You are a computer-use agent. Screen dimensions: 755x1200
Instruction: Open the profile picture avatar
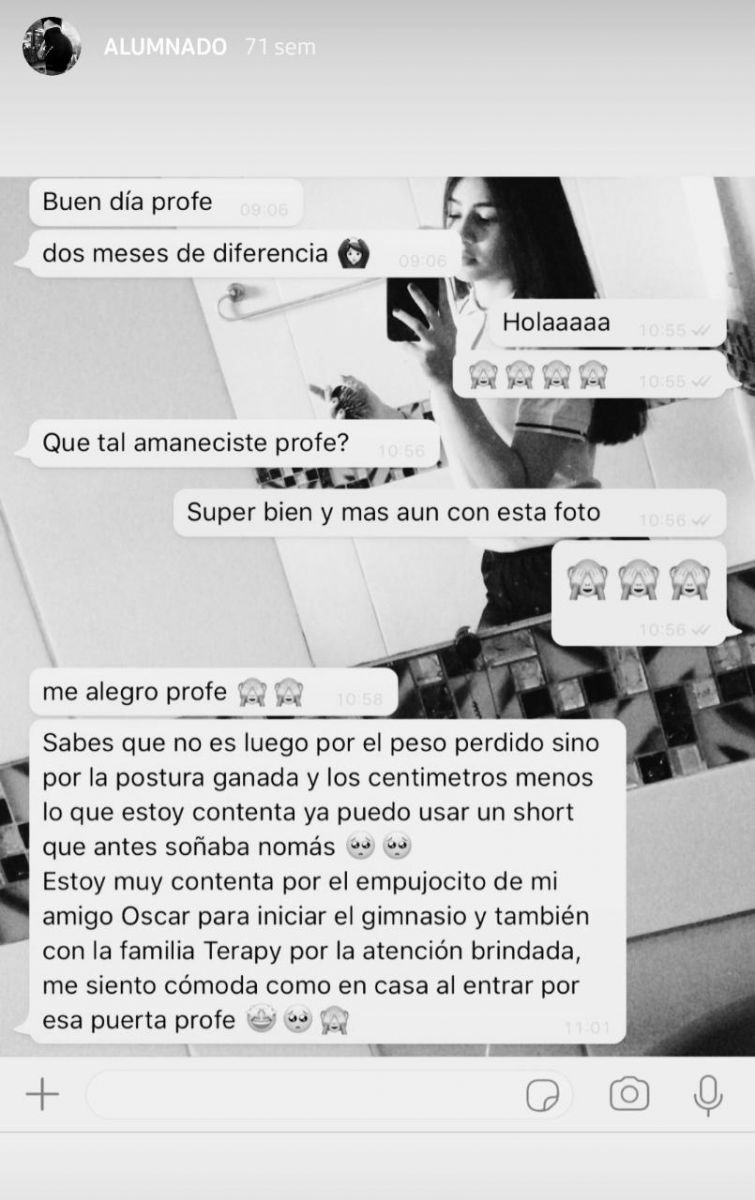[52, 47]
